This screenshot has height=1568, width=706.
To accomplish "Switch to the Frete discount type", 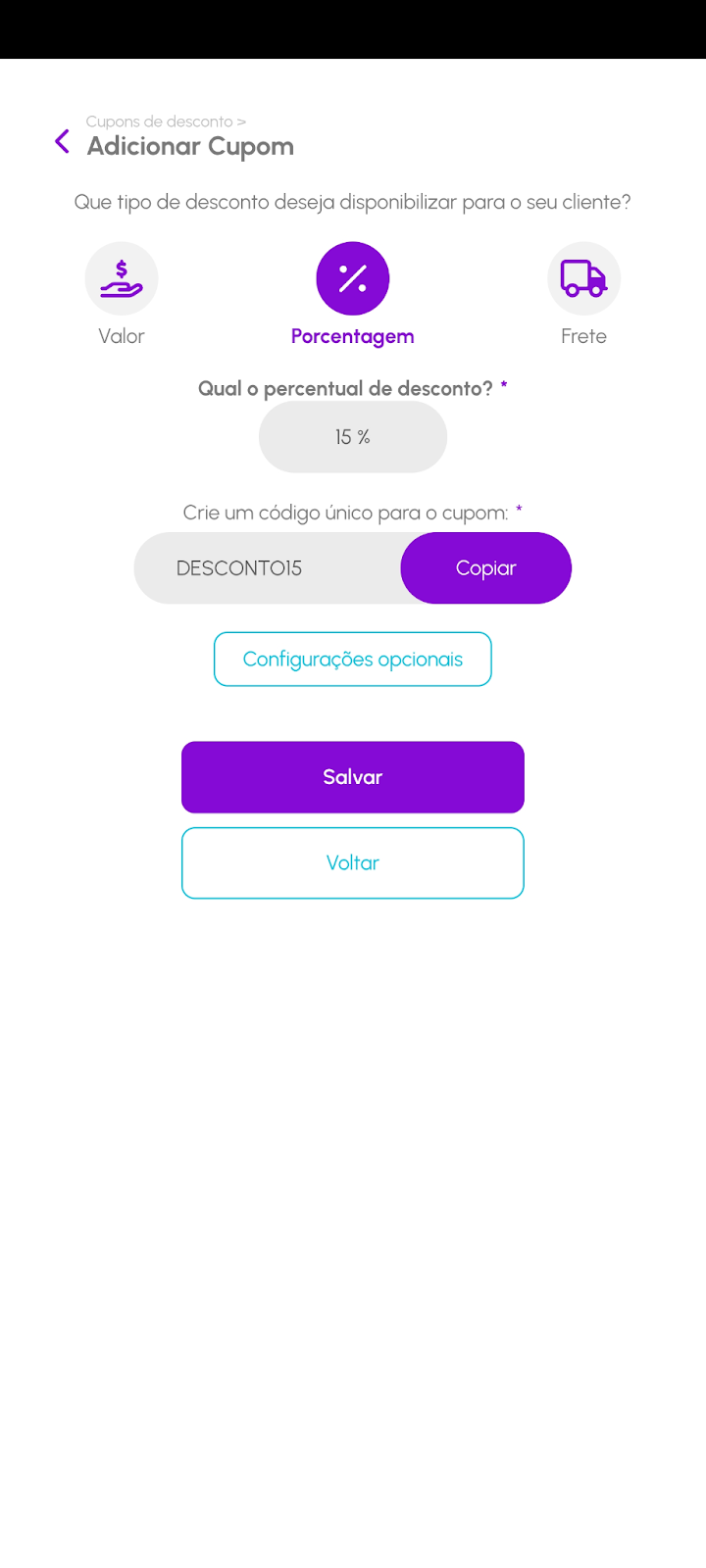I will (x=583, y=279).
